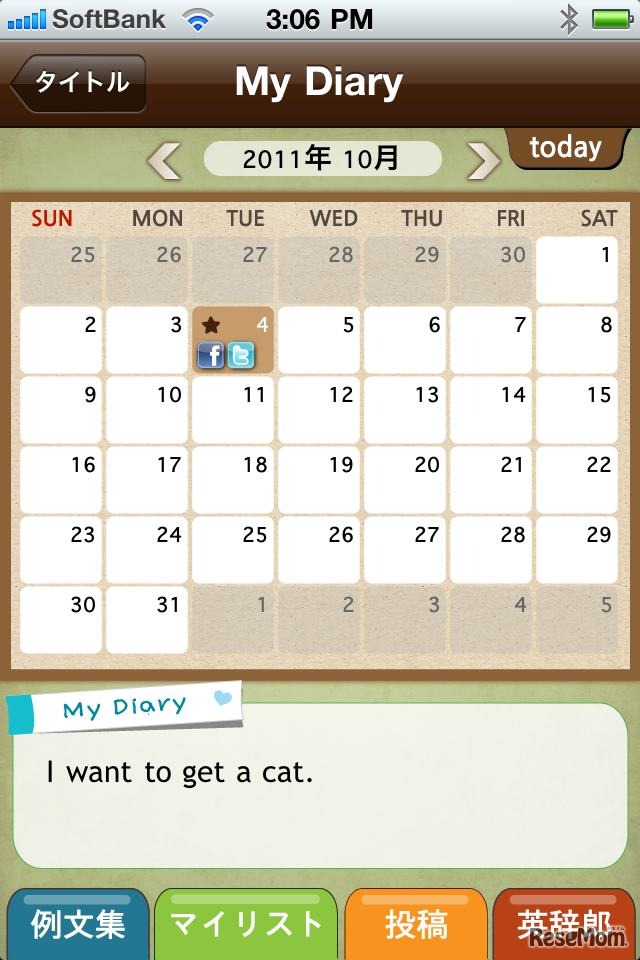Image resolution: width=640 pixels, height=960 pixels.
Task: Go to the next month
Action: click(483, 160)
